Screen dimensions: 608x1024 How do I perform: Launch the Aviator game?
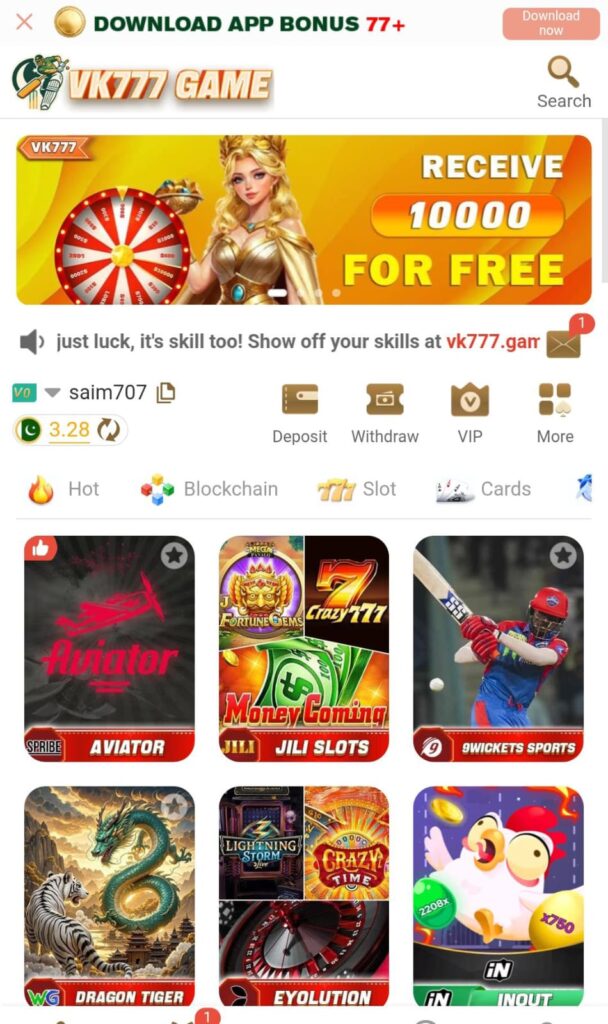tap(109, 648)
